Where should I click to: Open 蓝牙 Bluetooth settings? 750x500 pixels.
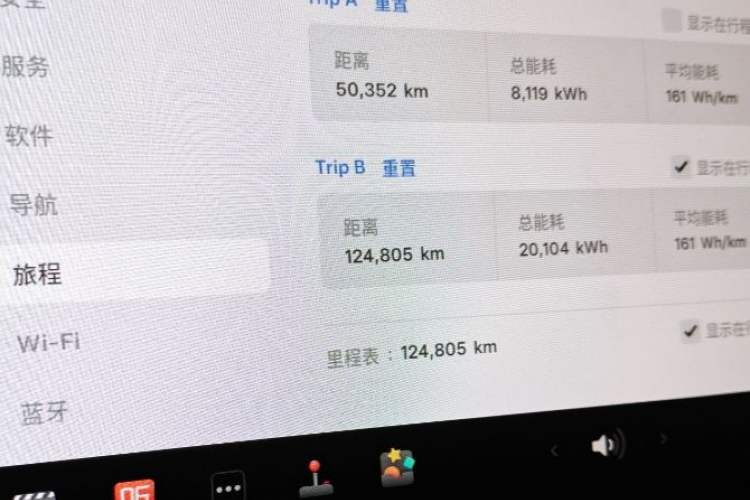coord(45,410)
